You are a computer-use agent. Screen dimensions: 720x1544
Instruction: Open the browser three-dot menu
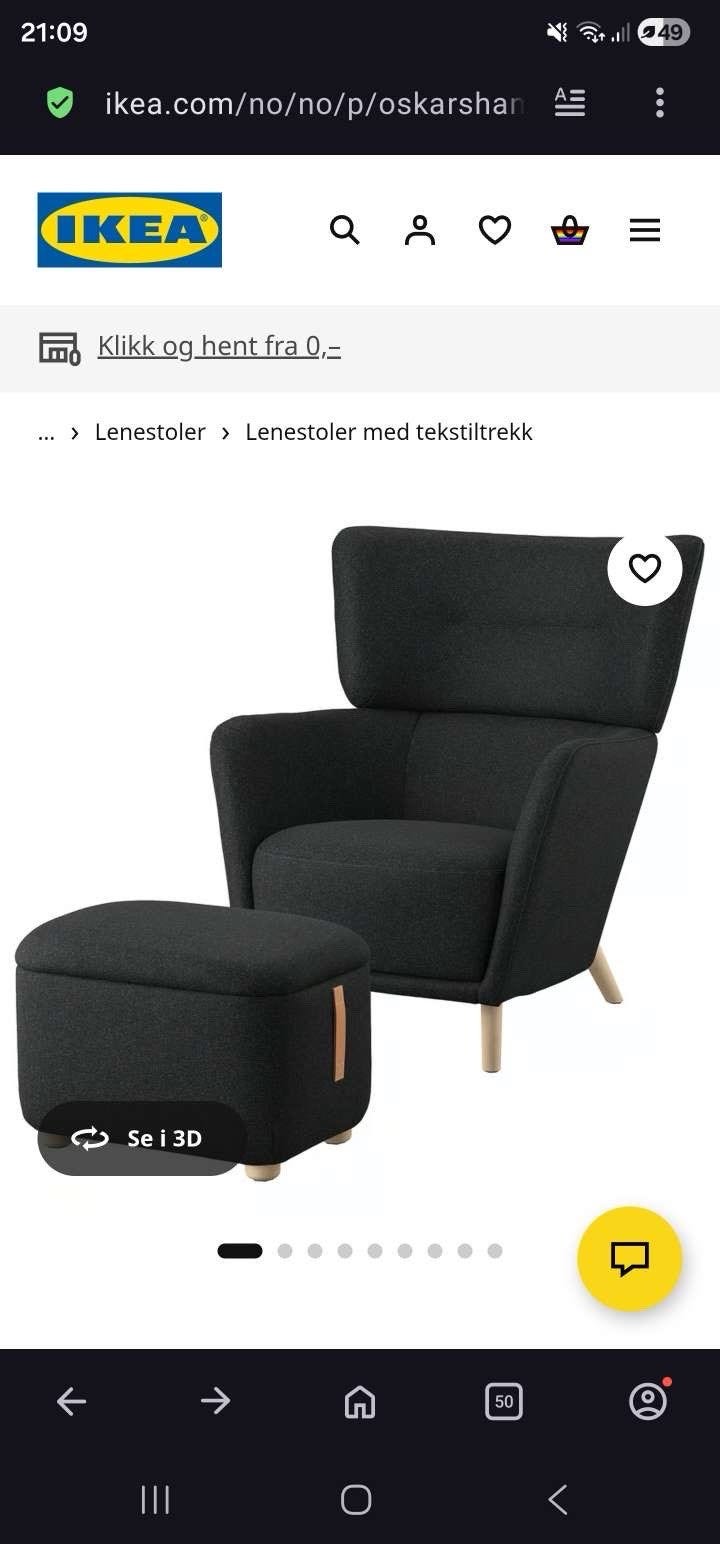coord(659,102)
